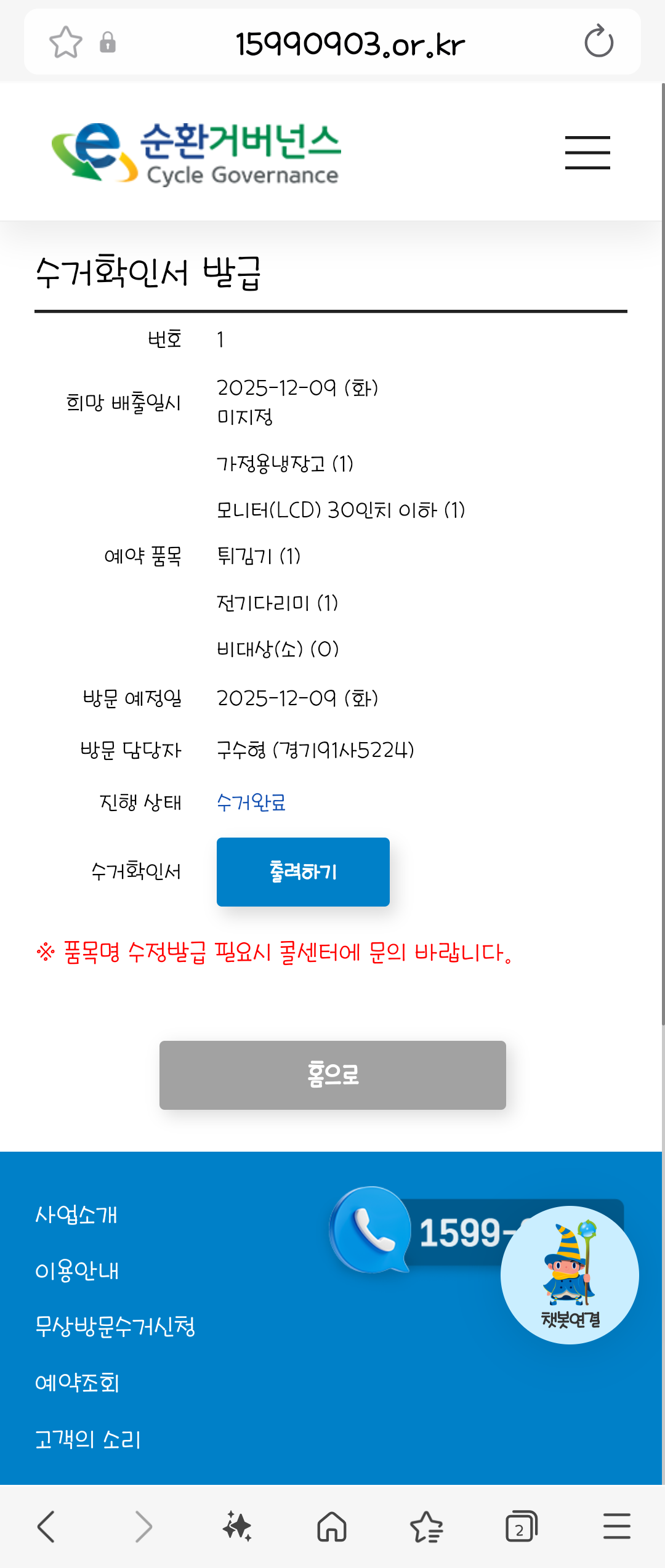Viewport: 665px width, 1568px height.
Task: Open the 이용안내 footer link
Action: pos(77,1271)
